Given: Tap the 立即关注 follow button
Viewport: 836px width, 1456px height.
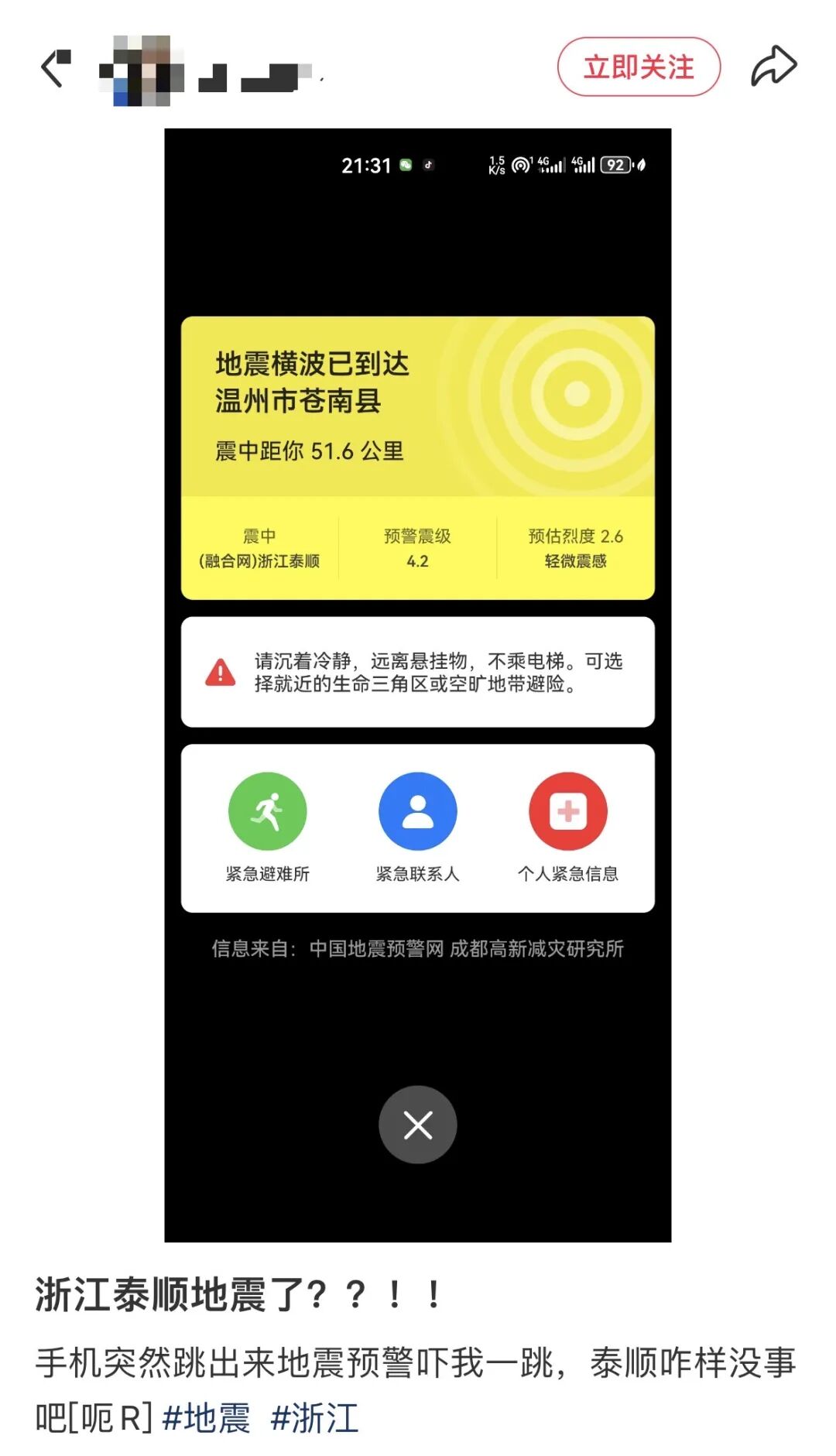Looking at the screenshot, I should click(x=639, y=67).
